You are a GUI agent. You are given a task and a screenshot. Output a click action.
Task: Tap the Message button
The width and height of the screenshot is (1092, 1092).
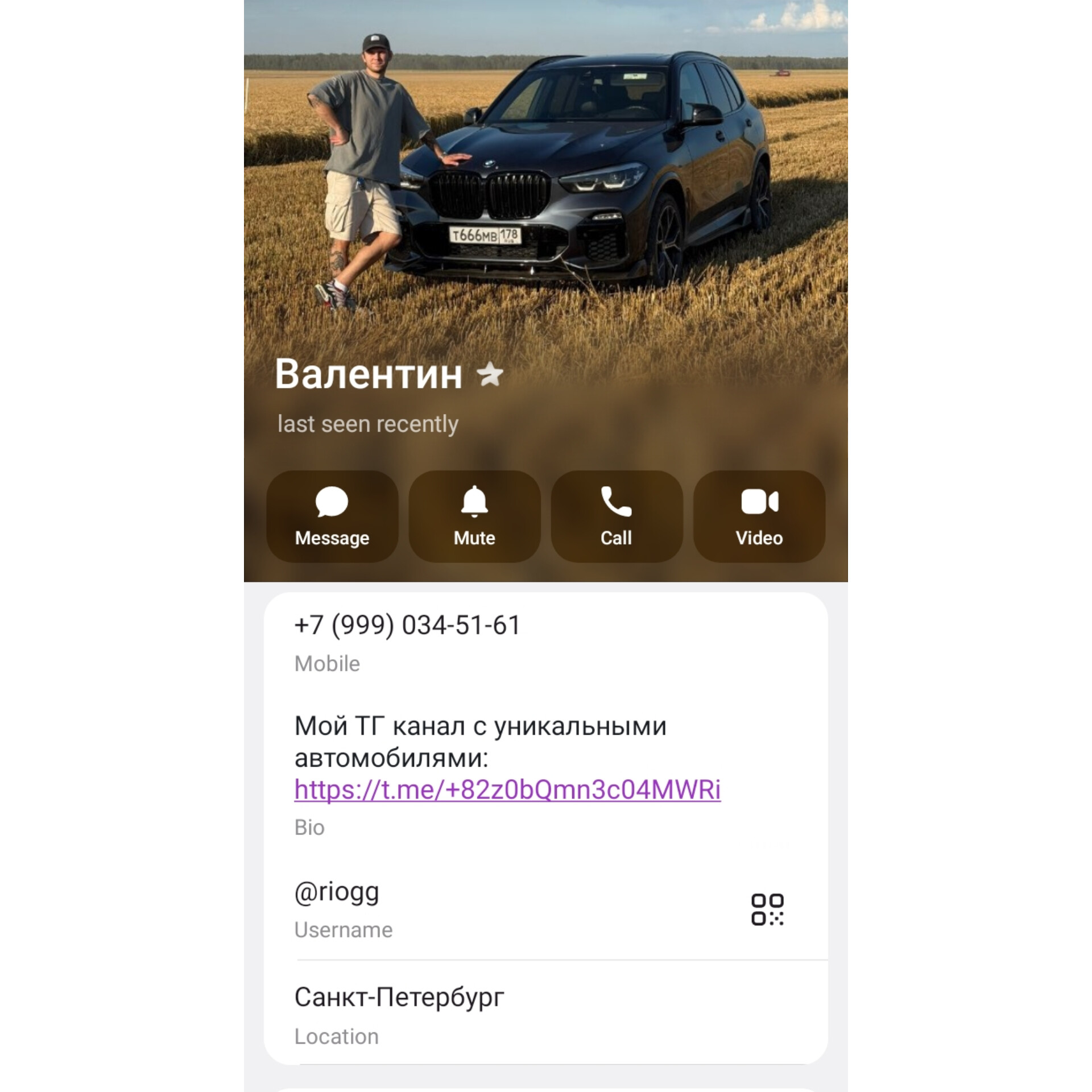[x=332, y=516]
